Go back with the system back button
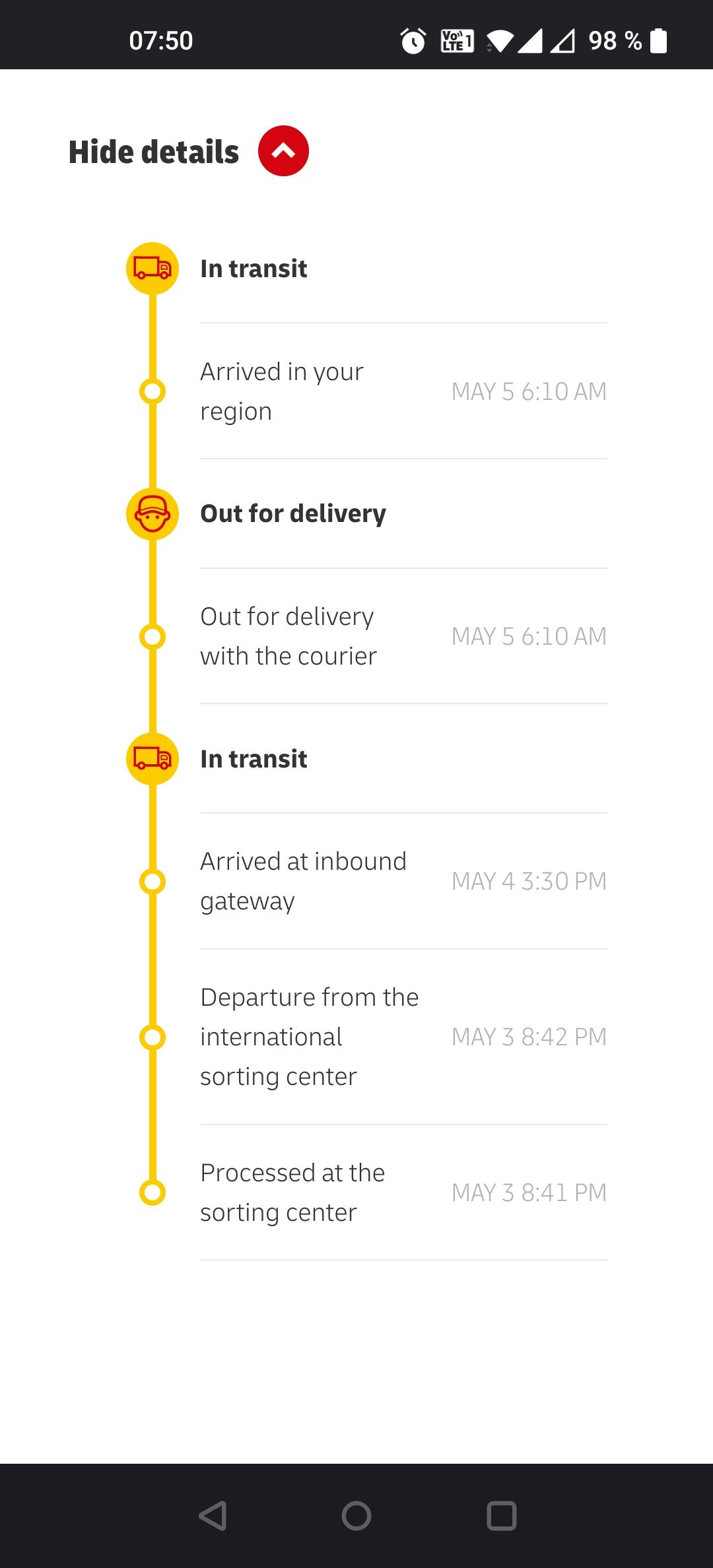This screenshot has height=1568, width=713. [213, 1515]
